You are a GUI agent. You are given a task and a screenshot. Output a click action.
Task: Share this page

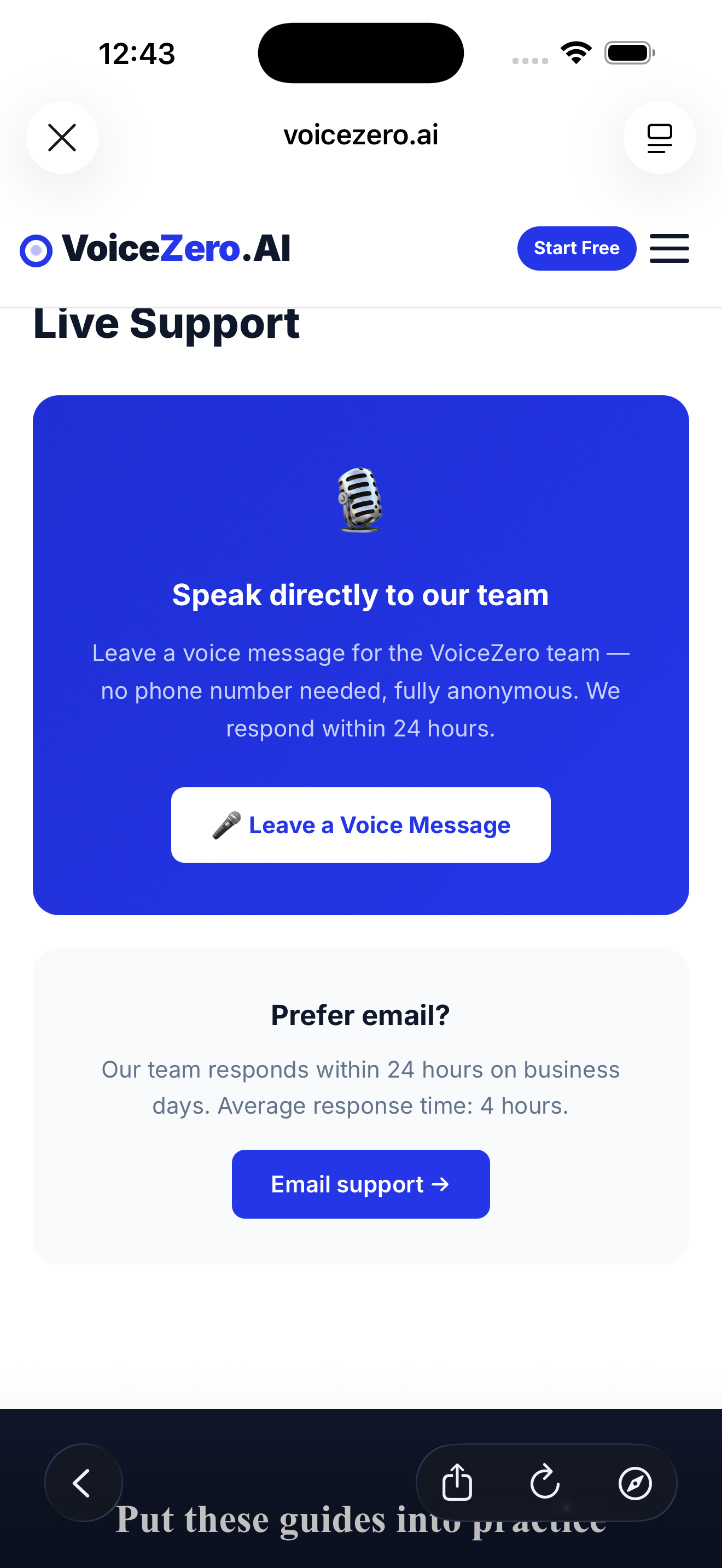tap(457, 1483)
